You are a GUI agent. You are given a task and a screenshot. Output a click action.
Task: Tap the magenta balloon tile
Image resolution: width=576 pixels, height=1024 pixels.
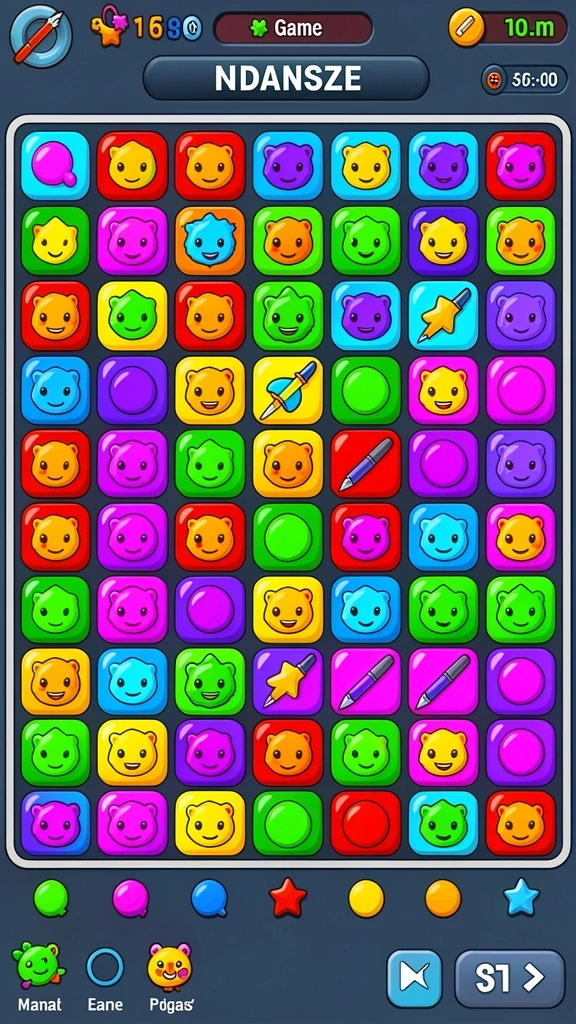pyautogui.click(x=56, y=165)
